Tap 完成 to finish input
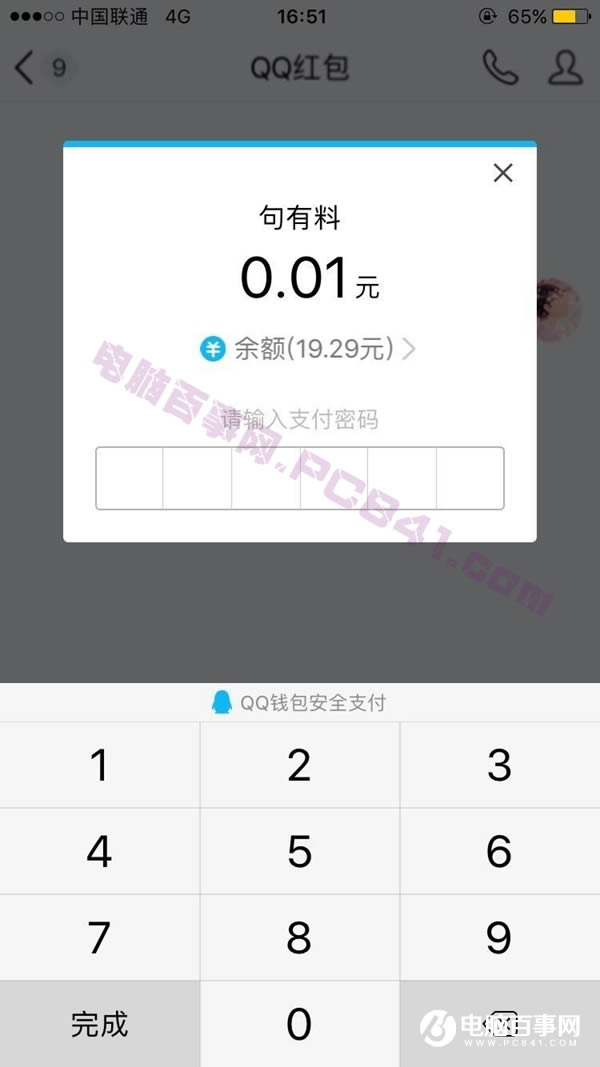This screenshot has width=600, height=1067. pyautogui.click(x=99, y=1024)
